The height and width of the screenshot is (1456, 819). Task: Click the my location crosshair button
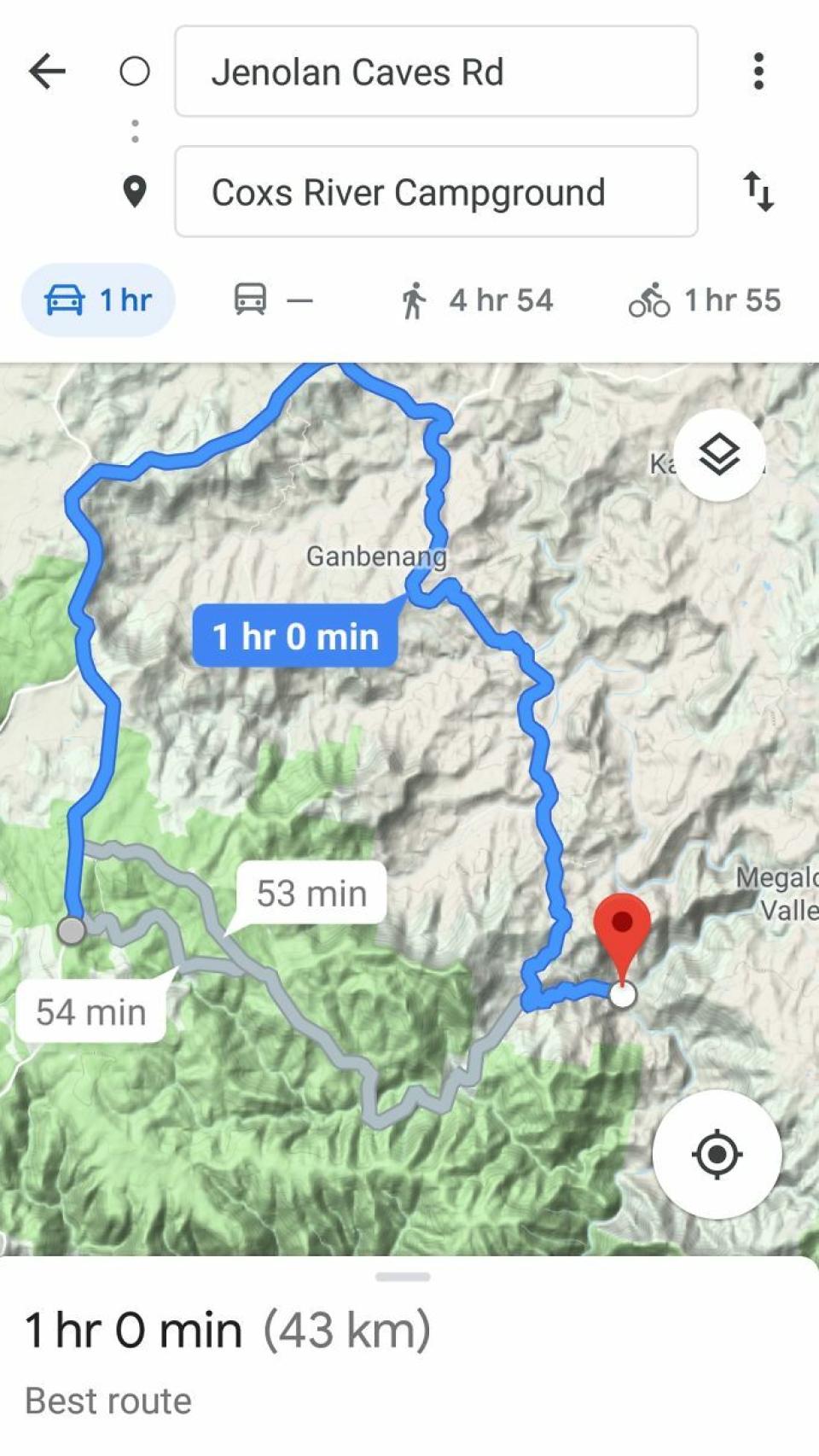pos(717,1154)
